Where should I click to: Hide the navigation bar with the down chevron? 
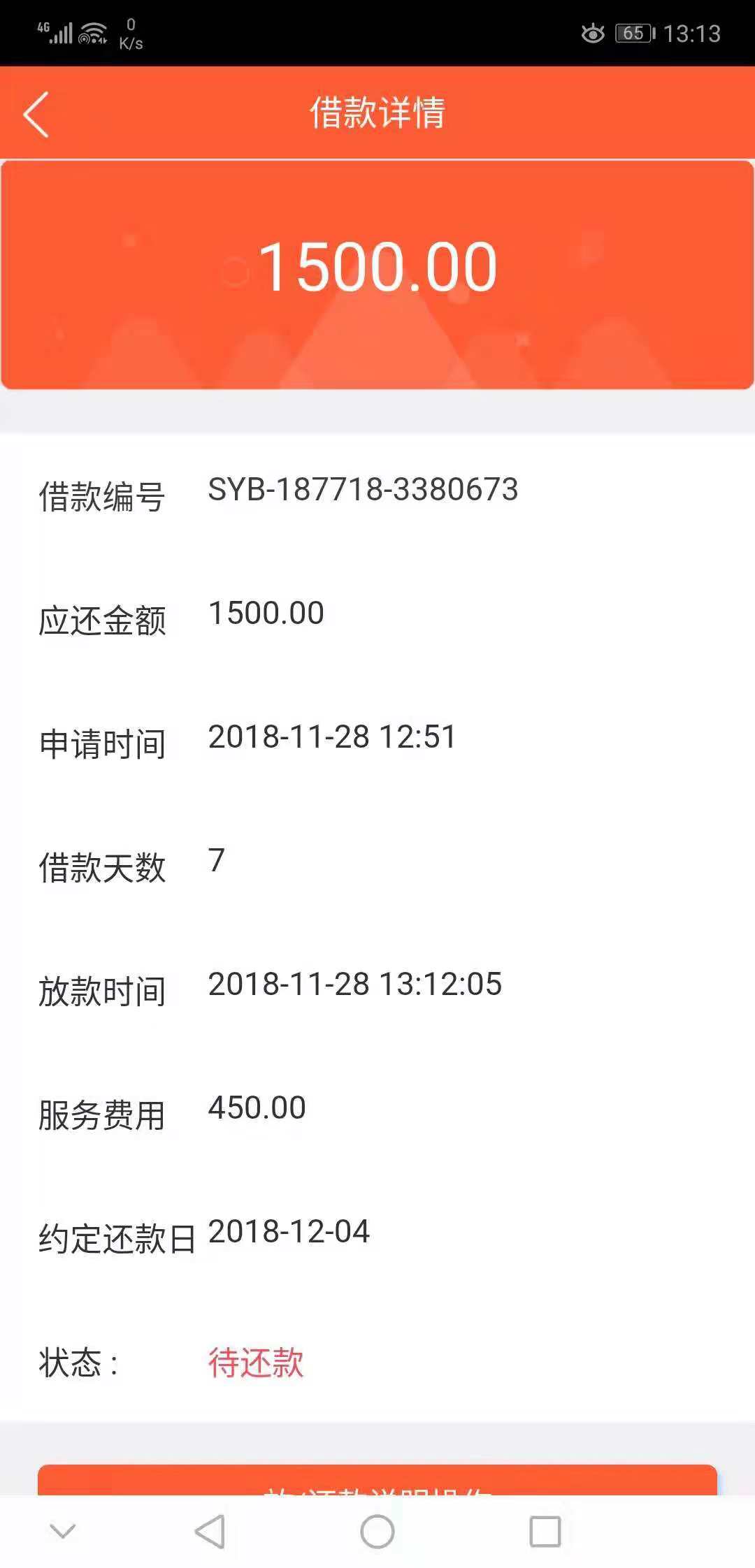pos(63,1532)
